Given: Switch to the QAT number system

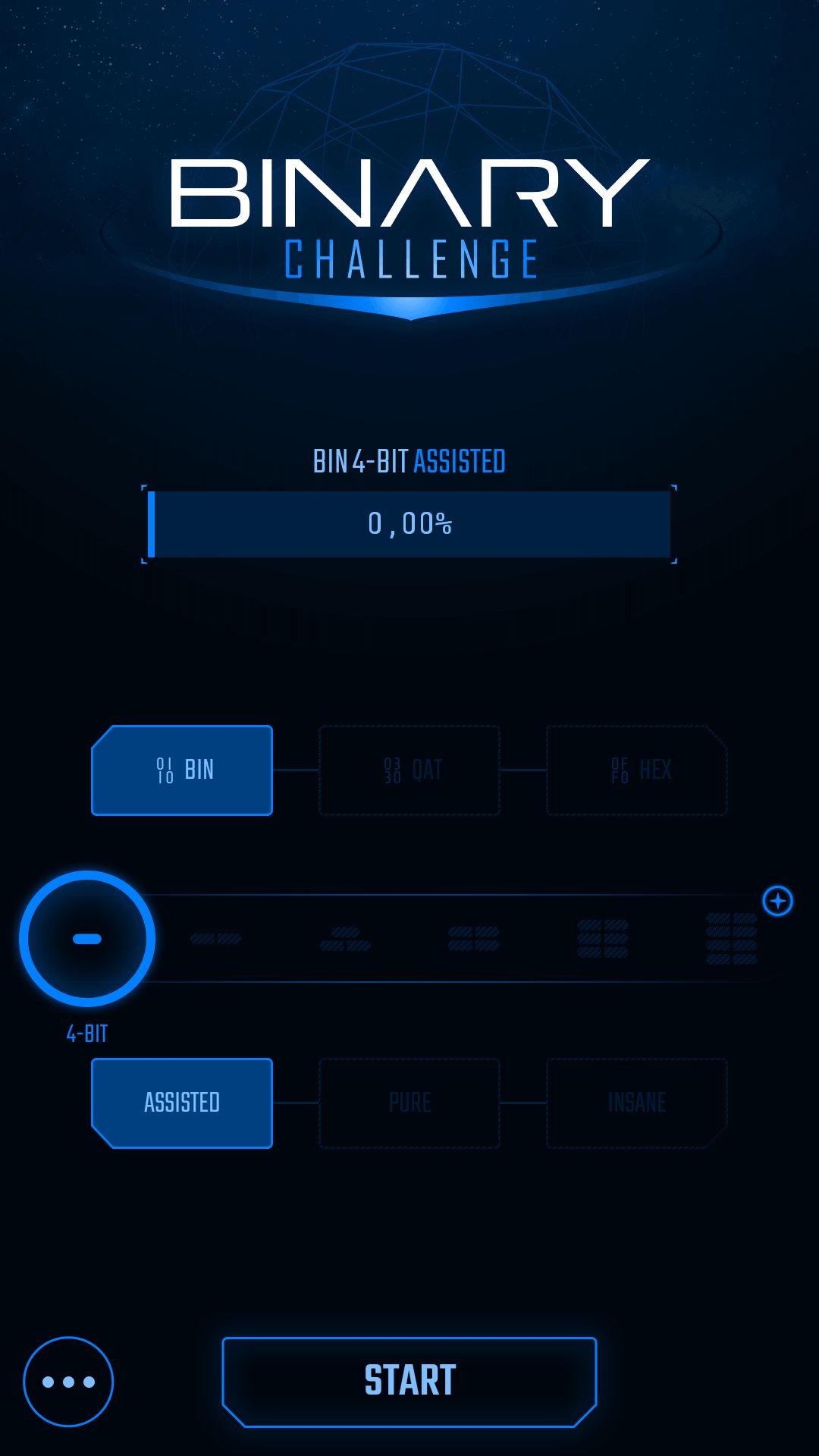Looking at the screenshot, I should [409, 770].
